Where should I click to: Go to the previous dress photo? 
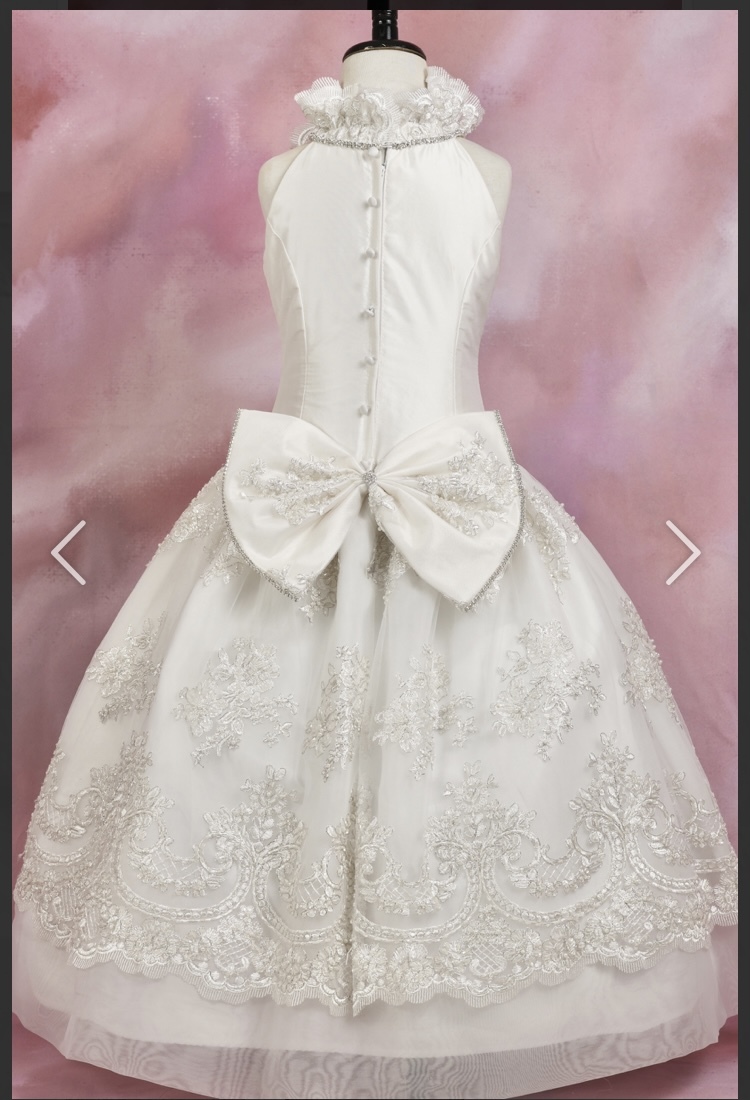click(68, 552)
